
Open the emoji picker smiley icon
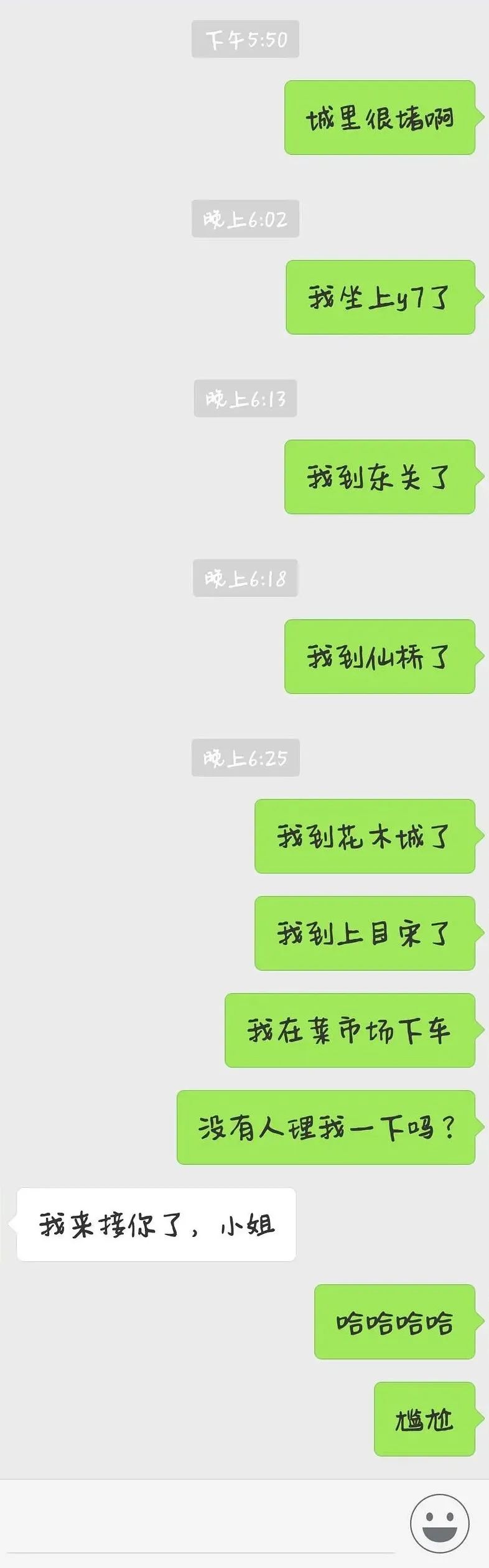click(x=439, y=1523)
